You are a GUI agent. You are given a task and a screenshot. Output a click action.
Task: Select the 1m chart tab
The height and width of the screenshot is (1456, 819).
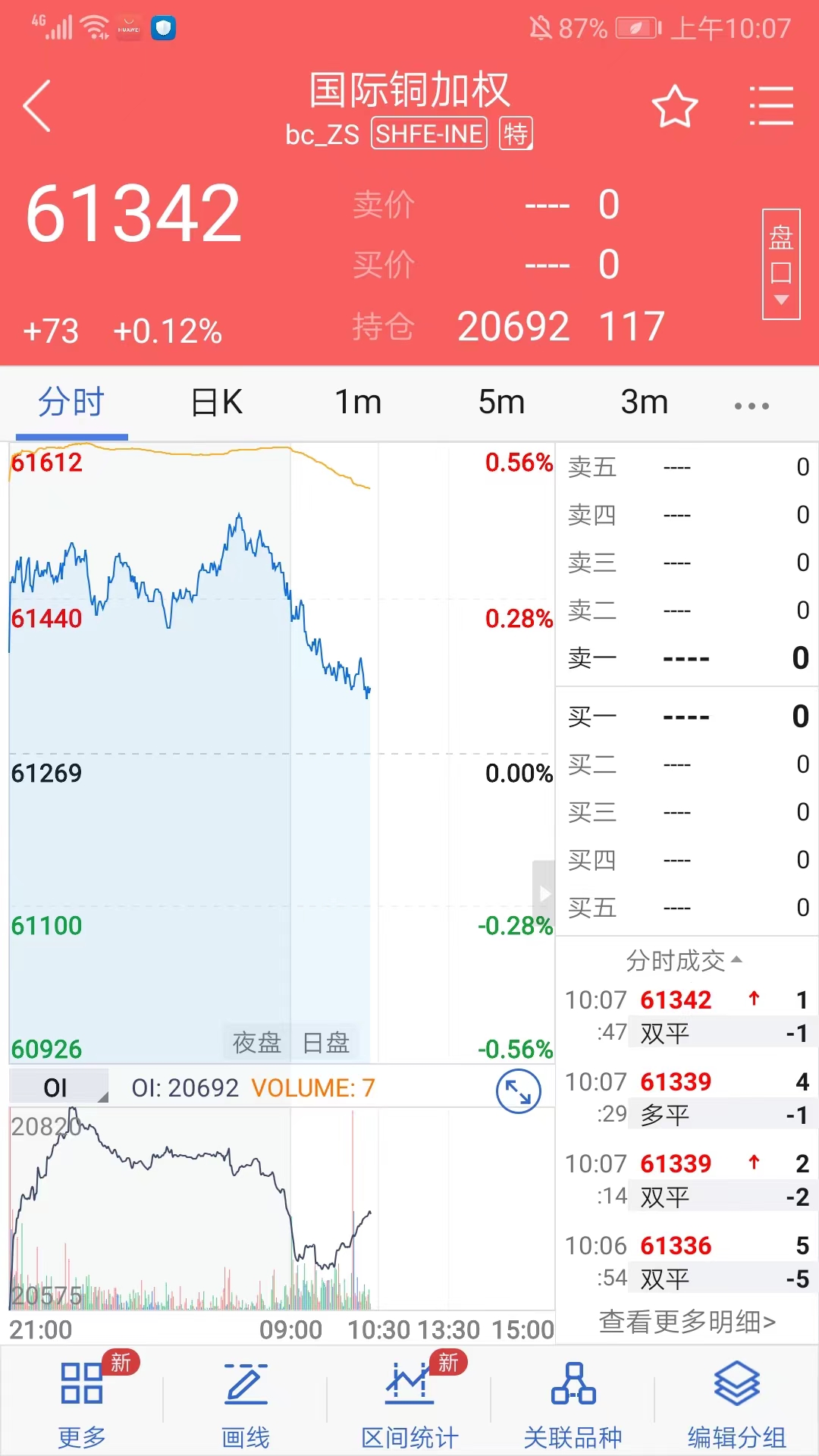pyautogui.click(x=358, y=402)
